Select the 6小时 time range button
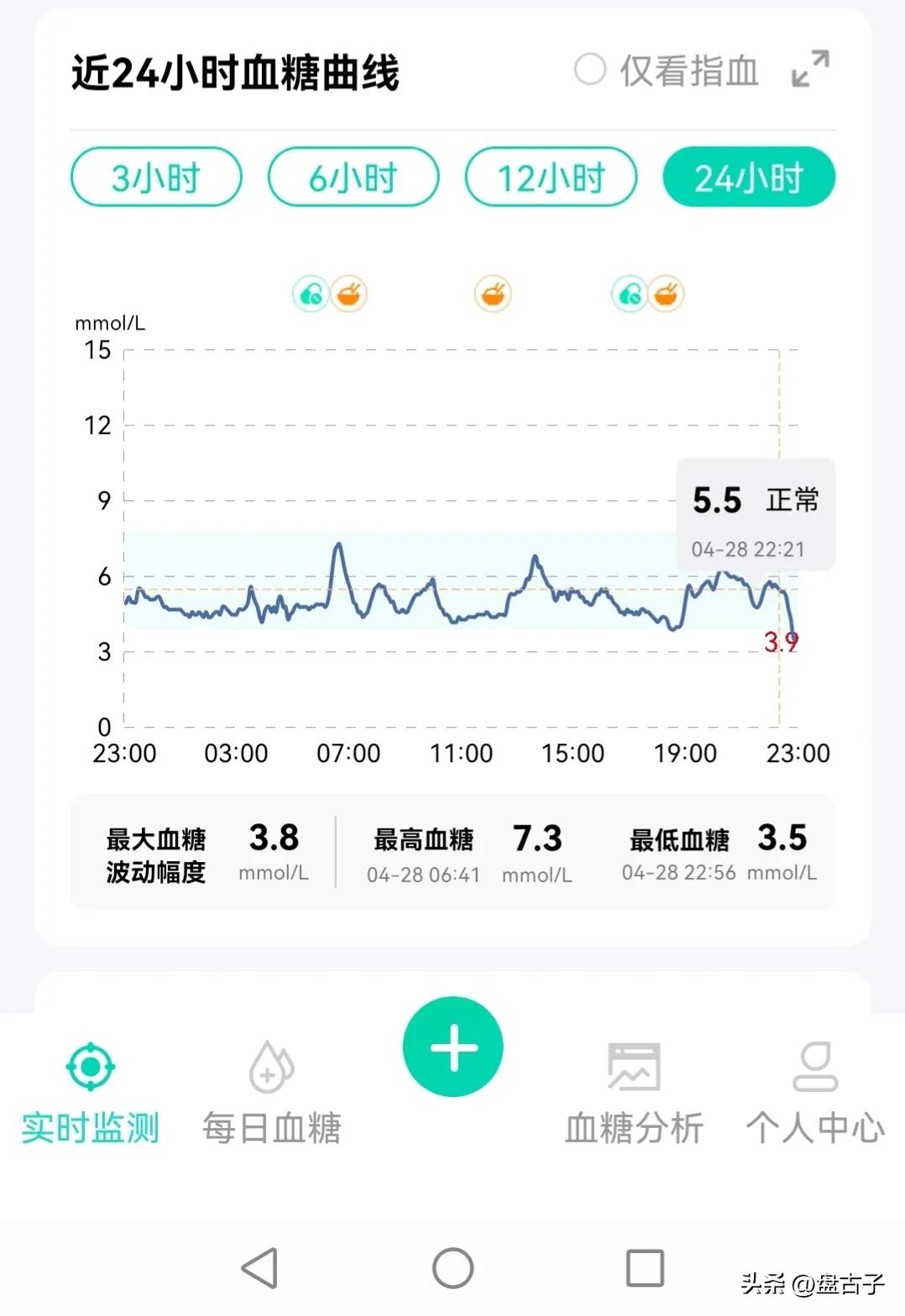This screenshot has height=1316, width=905. (353, 176)
